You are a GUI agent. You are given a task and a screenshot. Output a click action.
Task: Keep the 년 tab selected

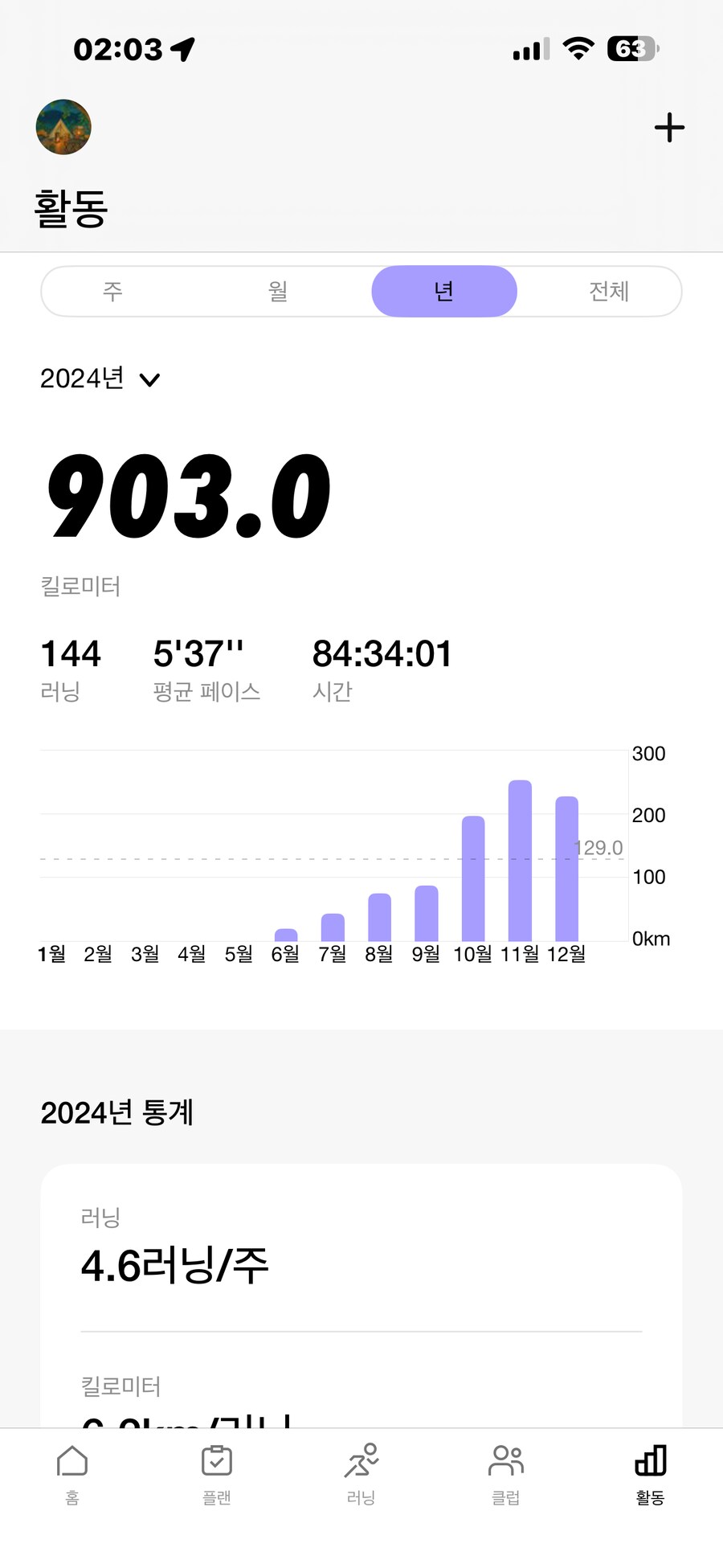click(x=443, y=291)
